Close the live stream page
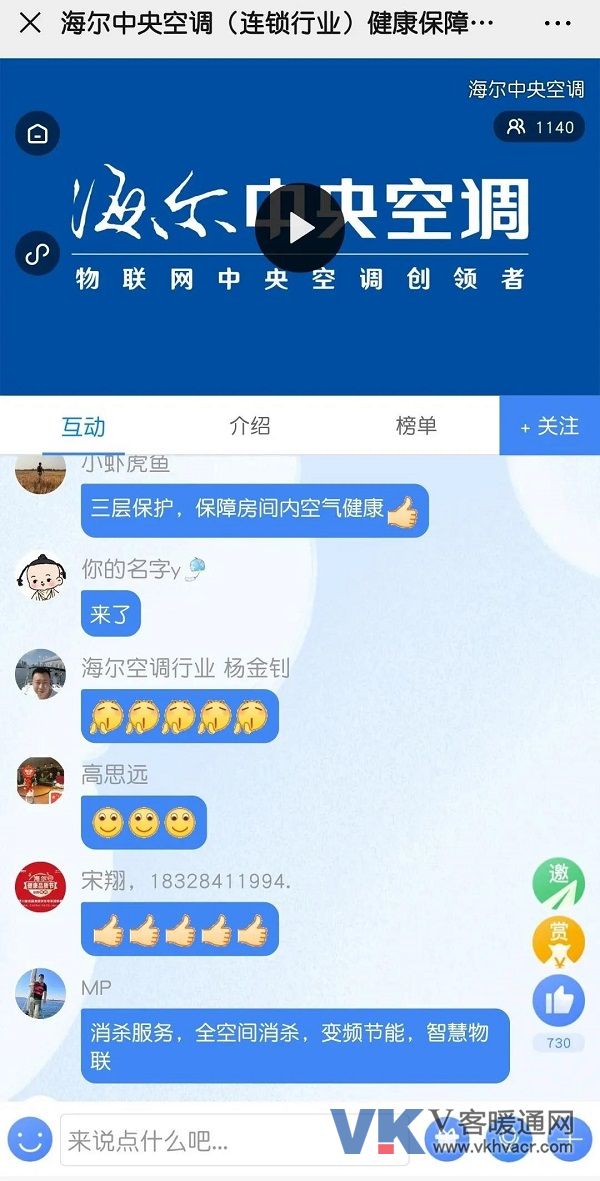Viewport: 600px width, 1181px height. (30, 23)
